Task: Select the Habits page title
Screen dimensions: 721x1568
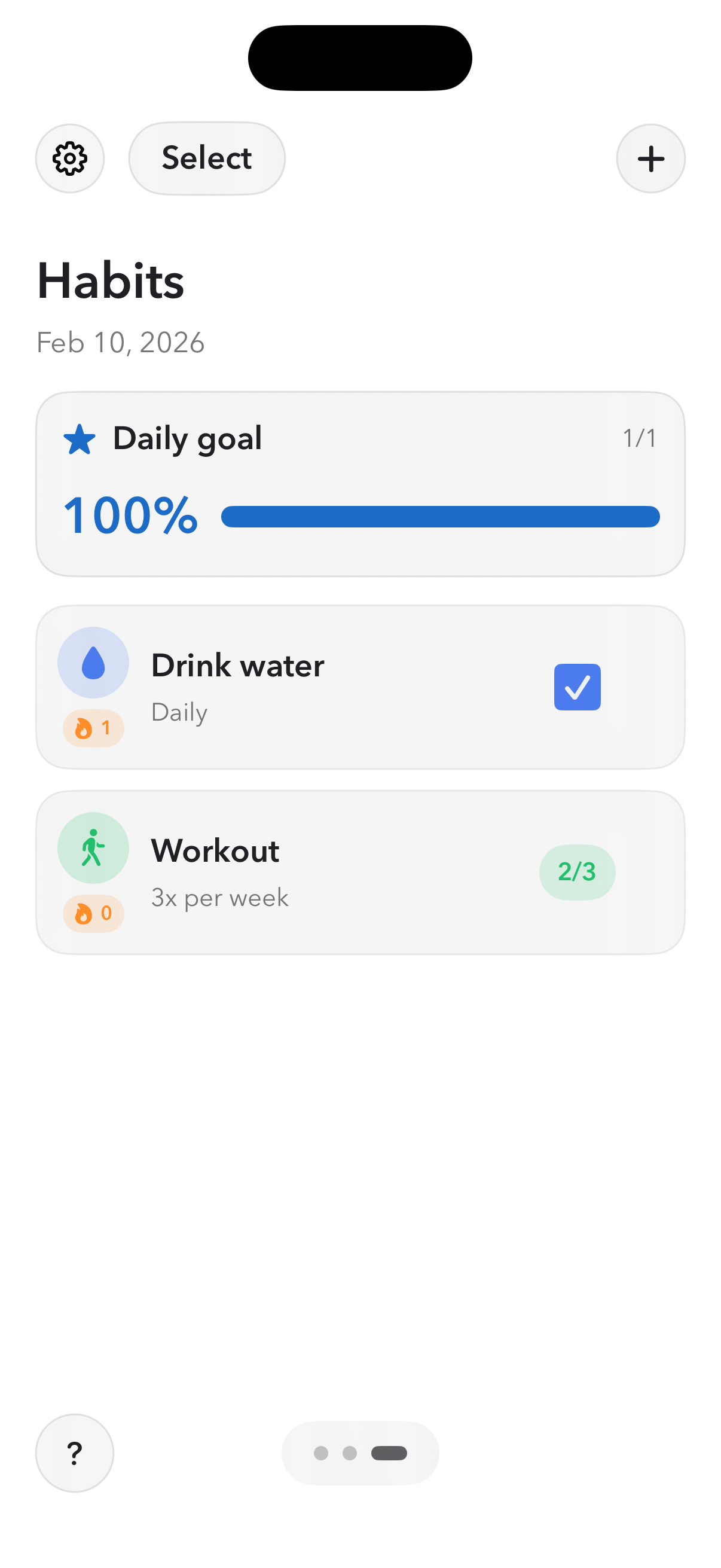Action: (x=111, y=281)
